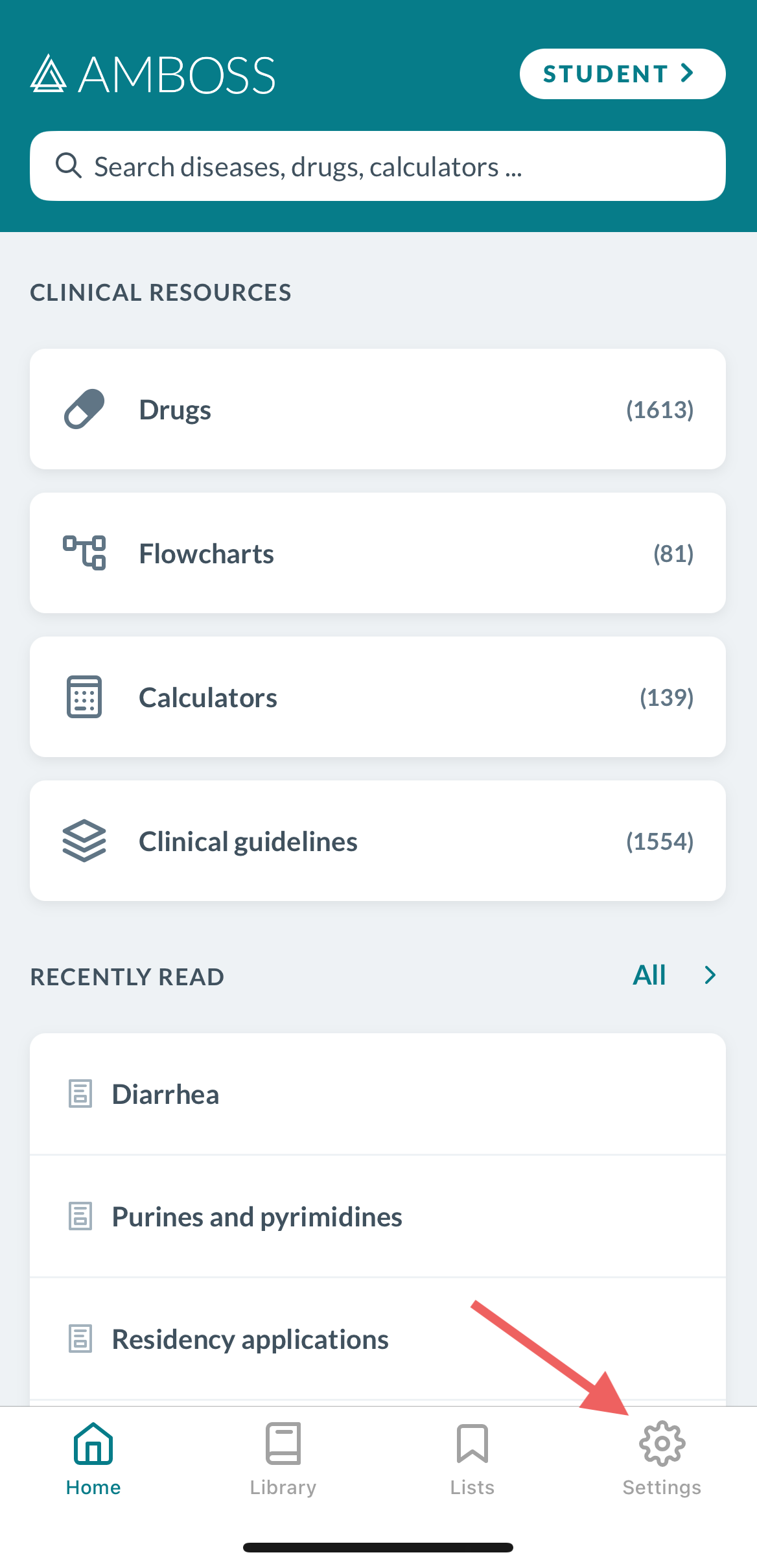Select the Drugs pill icon

pyautogui.click(x=84, y=408)
